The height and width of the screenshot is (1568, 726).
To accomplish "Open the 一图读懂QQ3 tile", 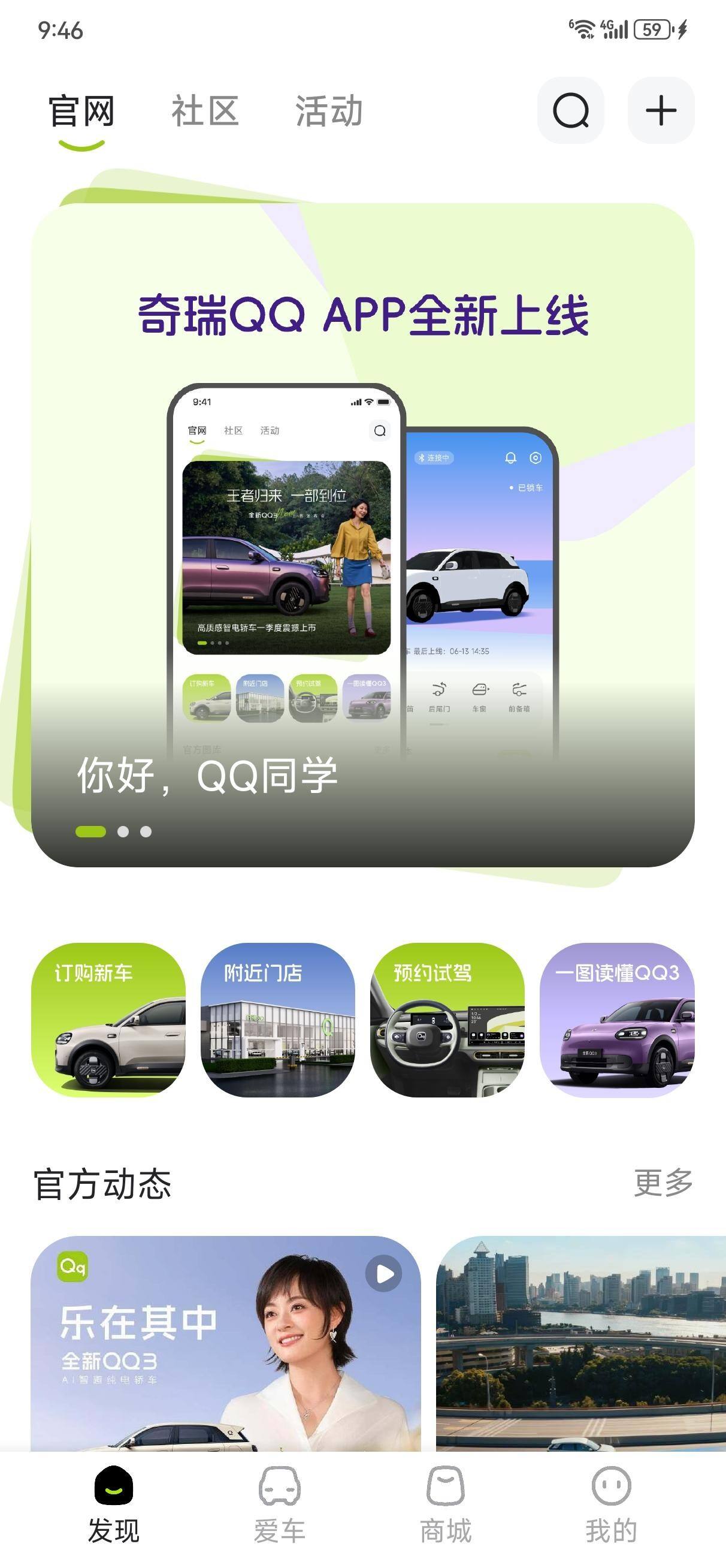I will tap(617, 1020).
